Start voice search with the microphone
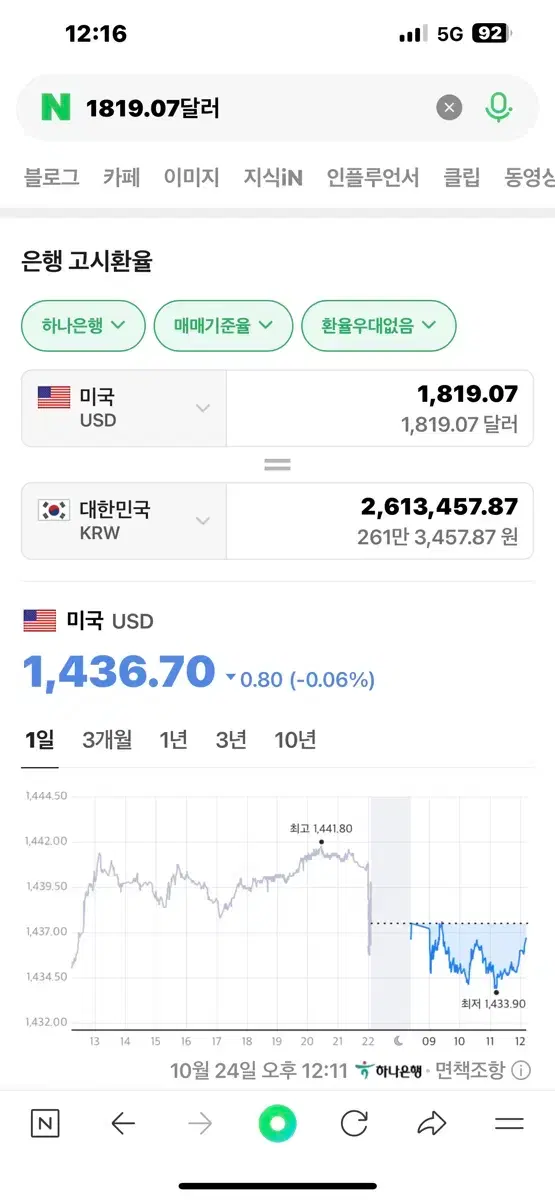 pyautogui.click(x=498, y=107)
